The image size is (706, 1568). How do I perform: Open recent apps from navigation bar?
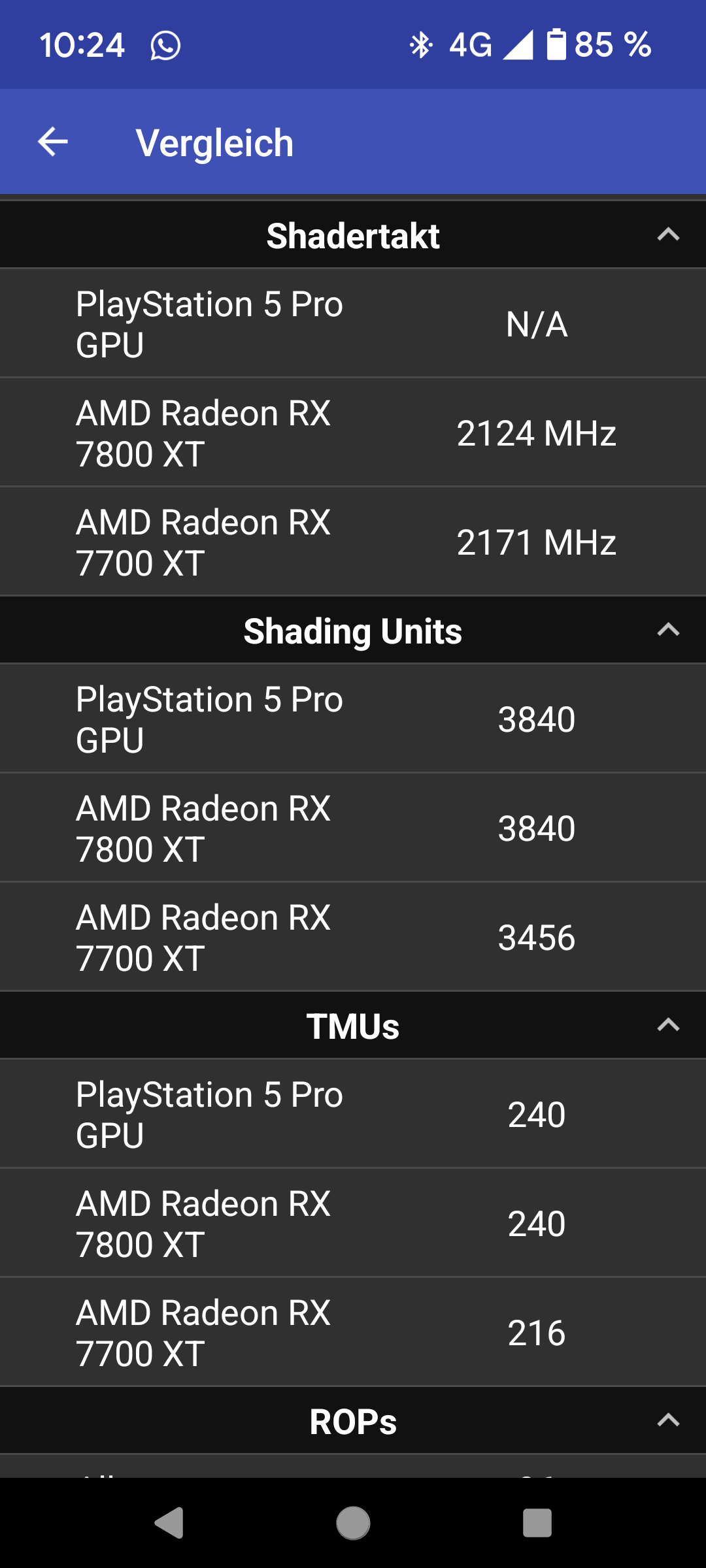tap(537, 1523)
